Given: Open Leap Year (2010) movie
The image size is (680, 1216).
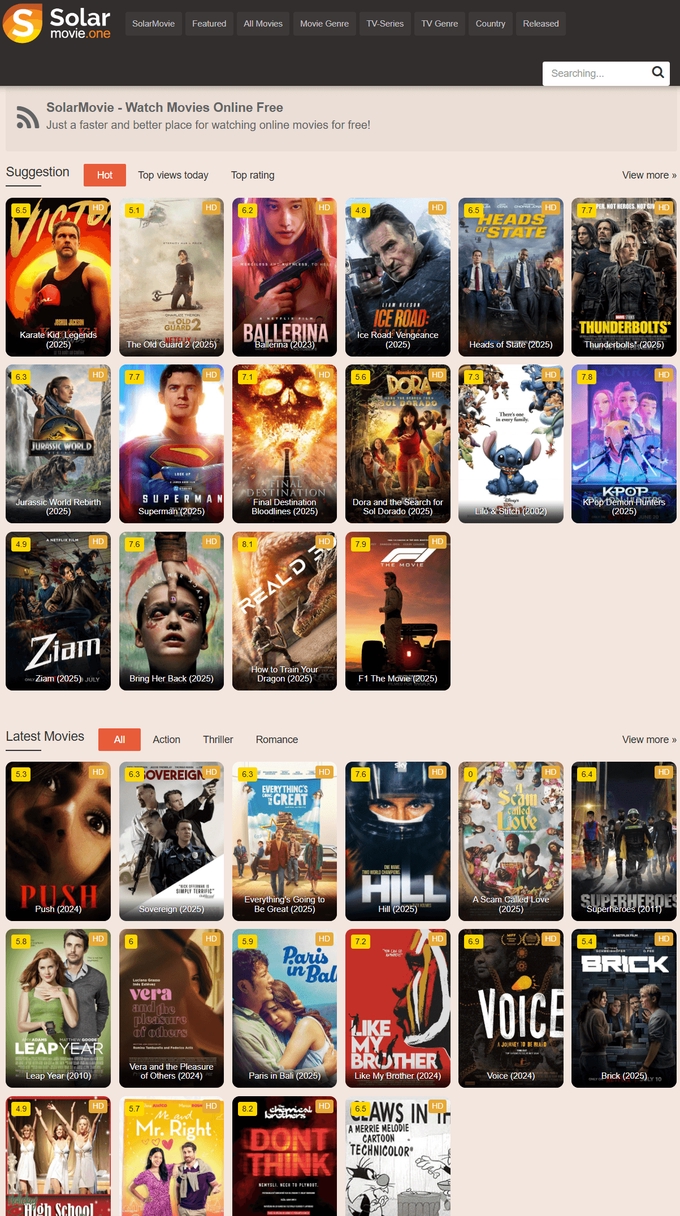Looking at the screenshot, I should point(58,1008).
